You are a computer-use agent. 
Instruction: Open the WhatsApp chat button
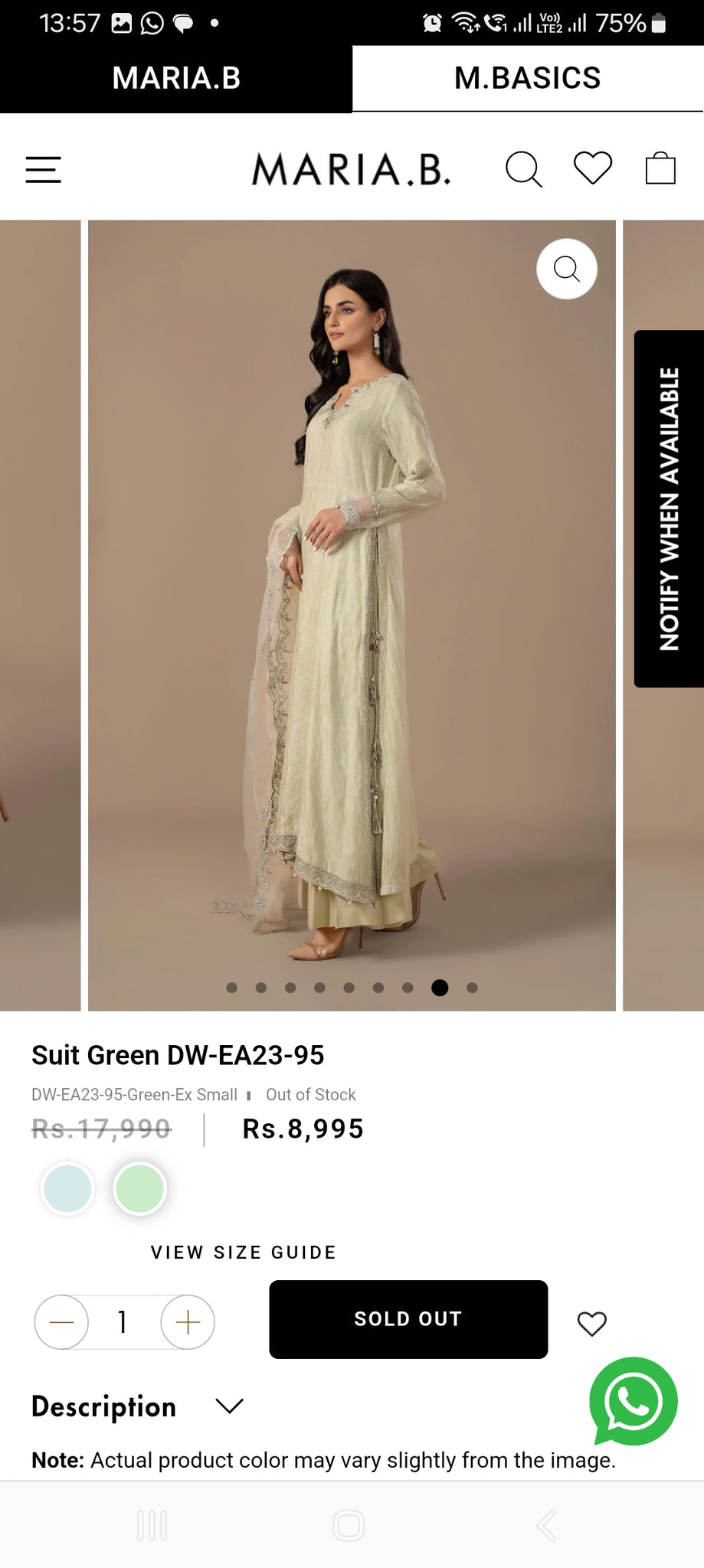(x=634, y=1401)
